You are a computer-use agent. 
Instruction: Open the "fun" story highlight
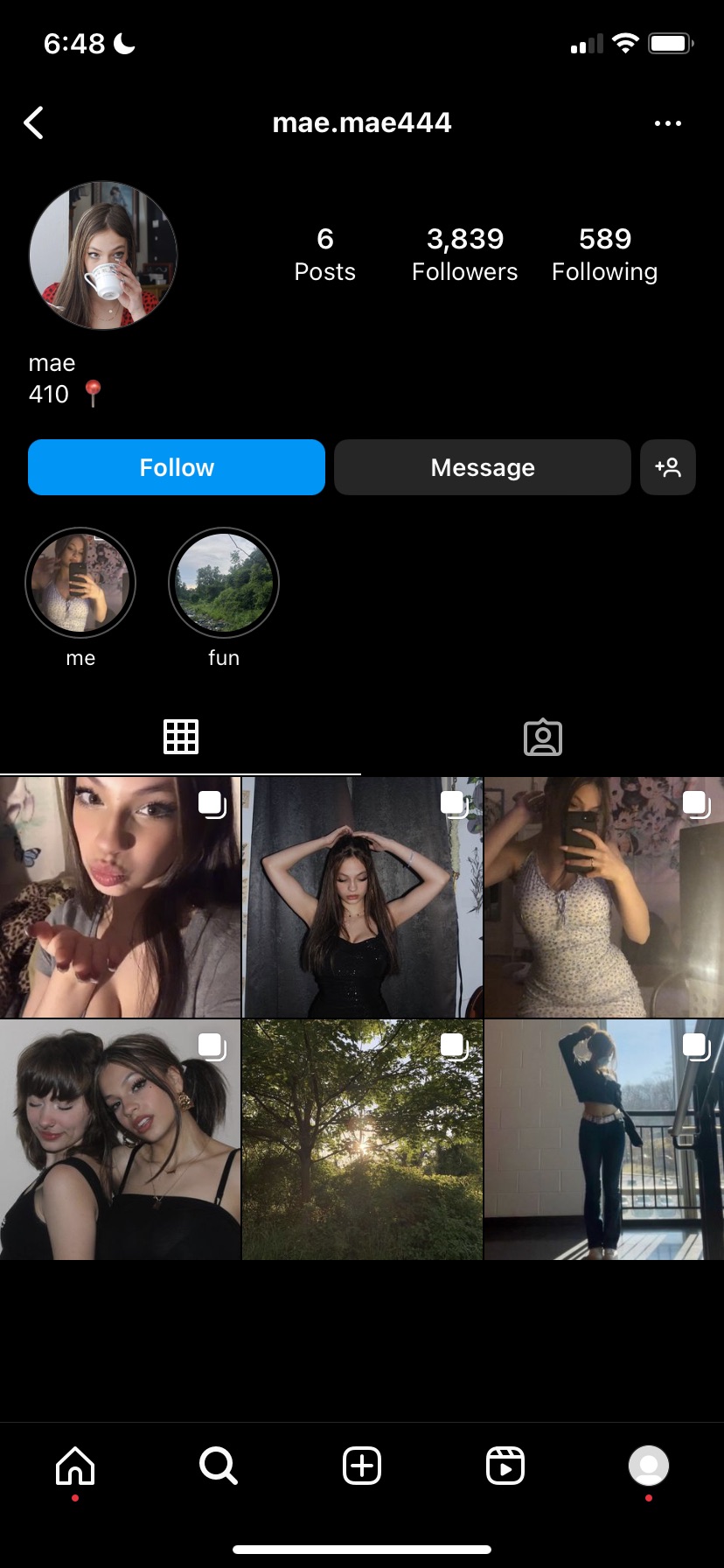click(x=224, y=583)
